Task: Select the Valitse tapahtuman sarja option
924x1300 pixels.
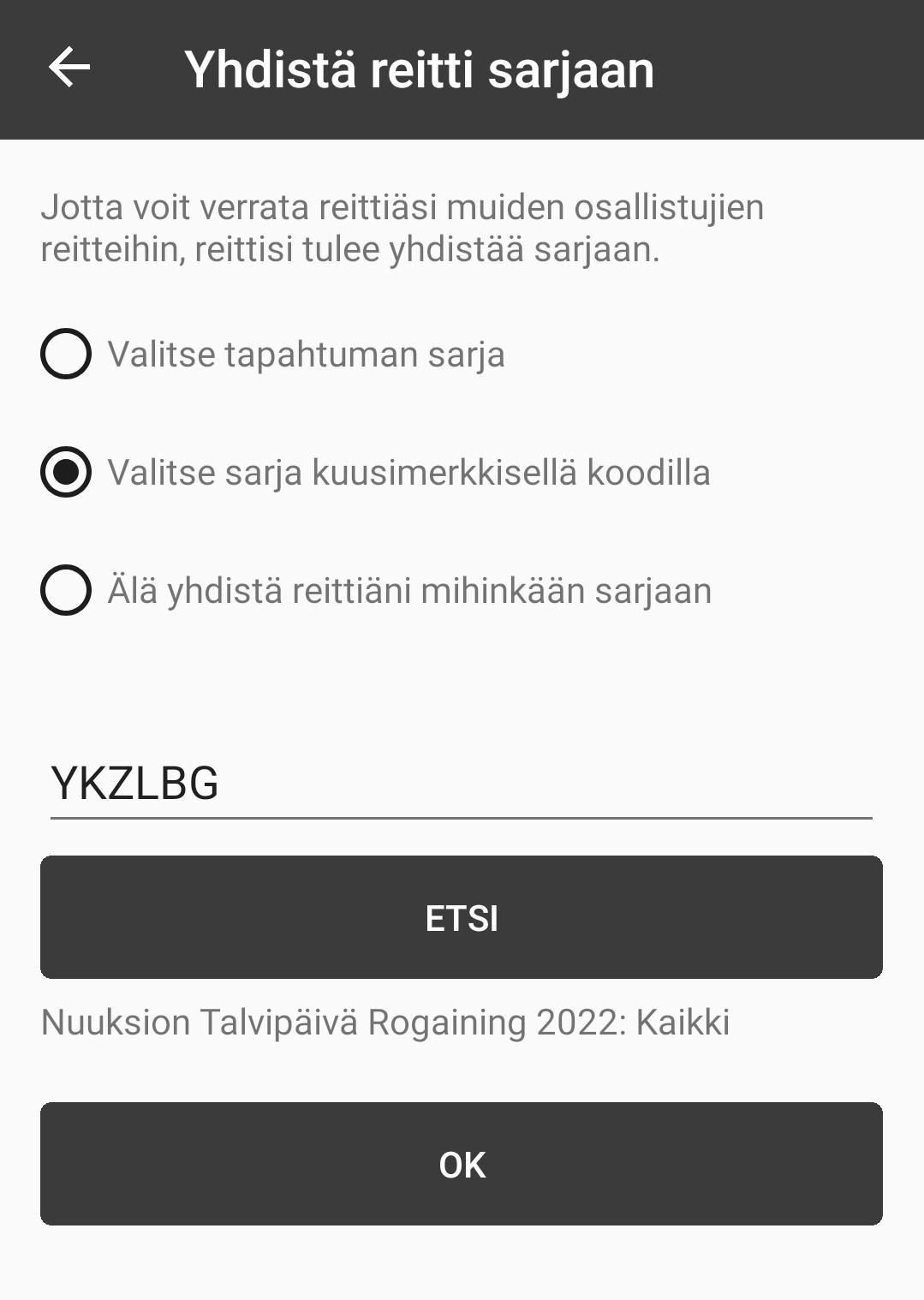Action: (66, 354)
